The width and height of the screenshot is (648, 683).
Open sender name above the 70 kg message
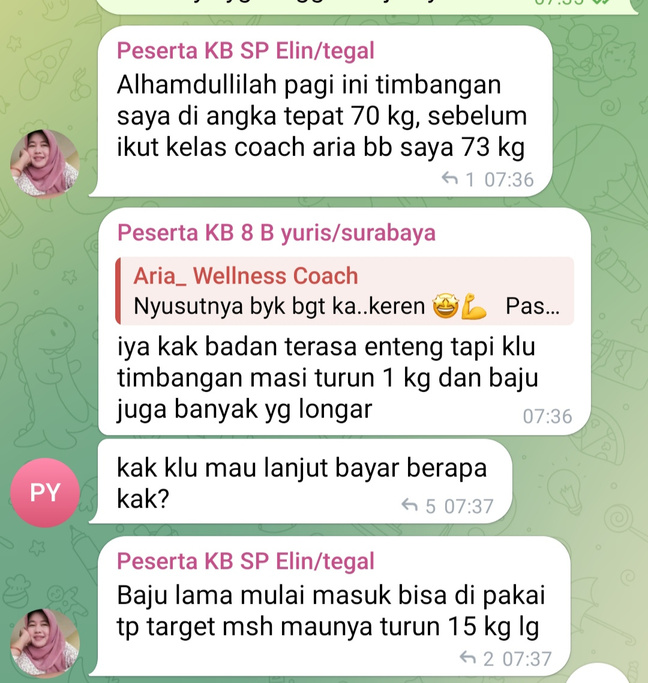click(x=246, y=50)
